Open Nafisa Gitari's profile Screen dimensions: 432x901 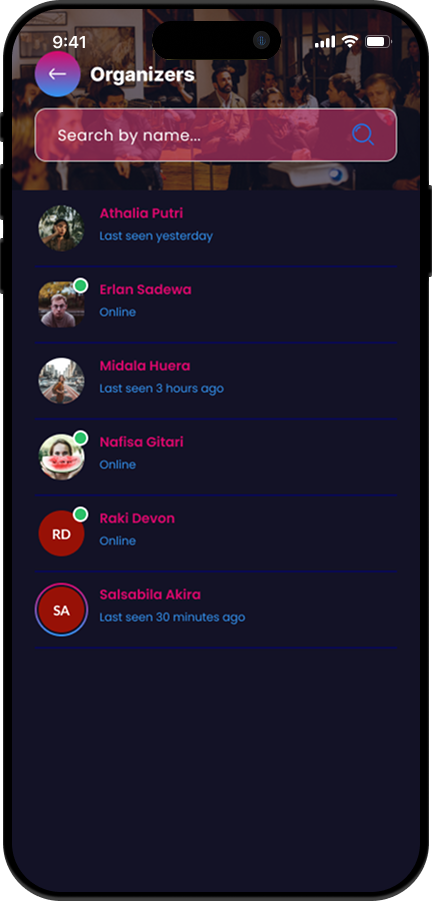pos(215,457)
